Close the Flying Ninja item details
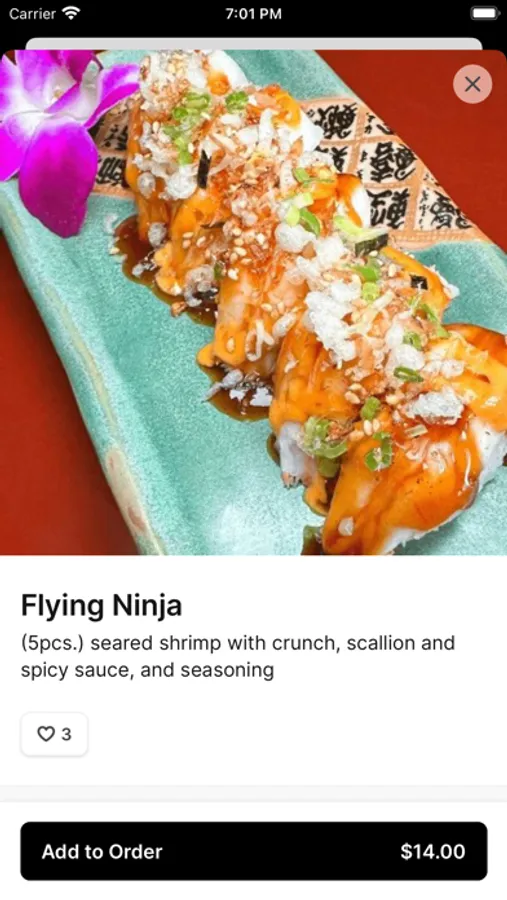Viewport: 507px width, 900px height. click(x=472, y=84)
